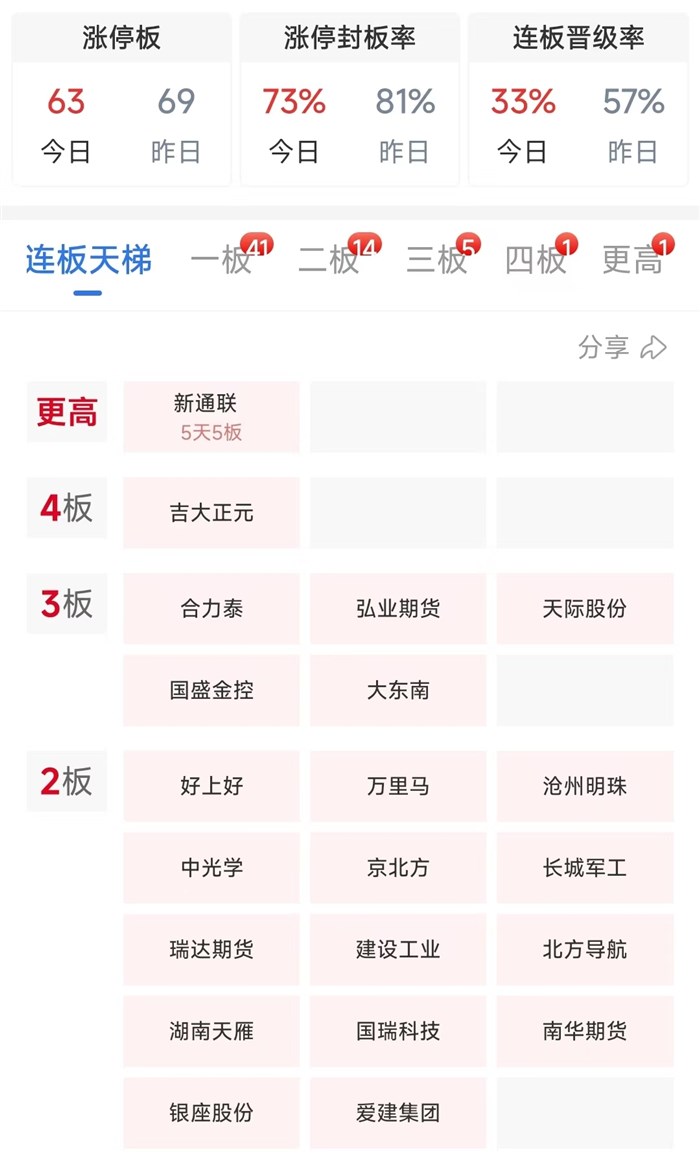Tap the 分享 share button
This screenshot has height=1164, width=700.
click(622, 347)
